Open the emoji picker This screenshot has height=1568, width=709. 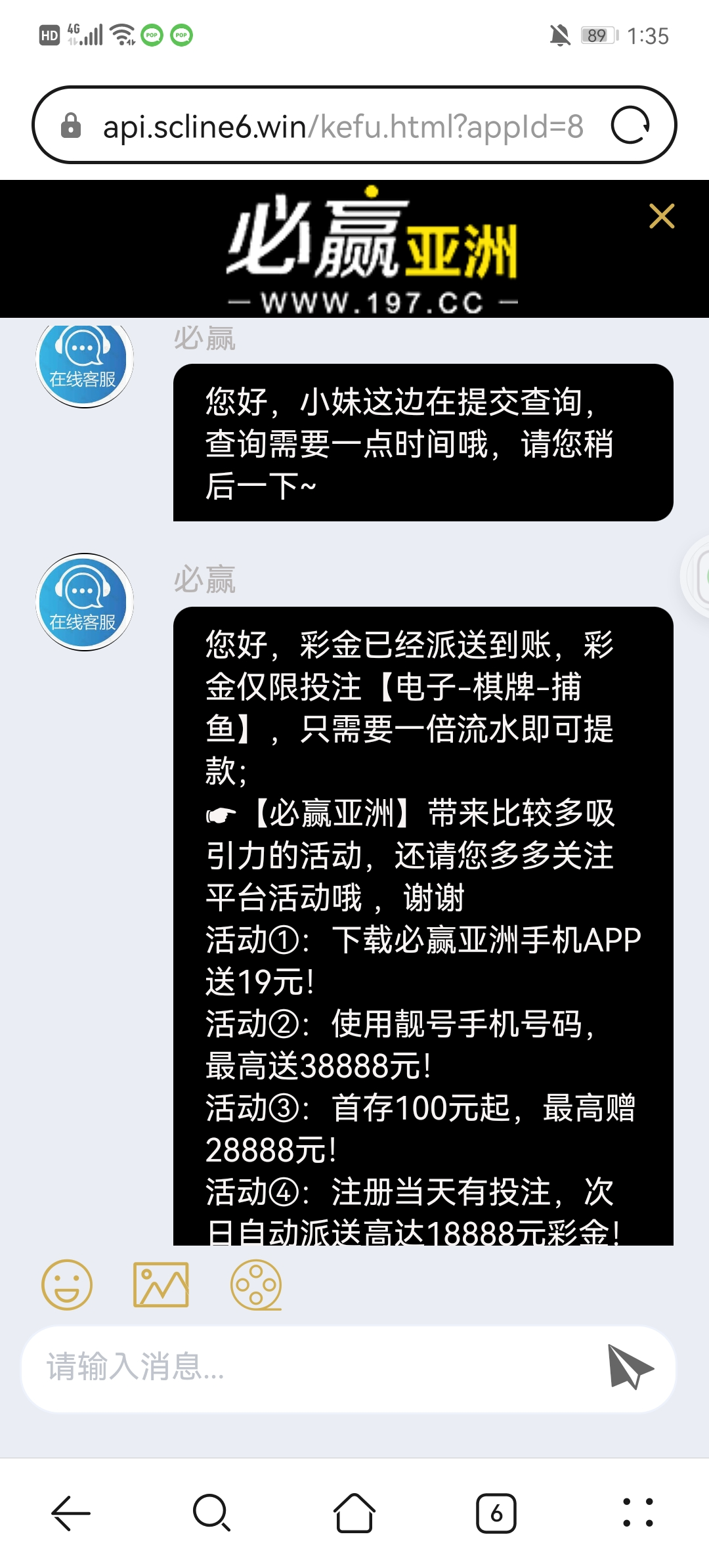click(67, 1285)
